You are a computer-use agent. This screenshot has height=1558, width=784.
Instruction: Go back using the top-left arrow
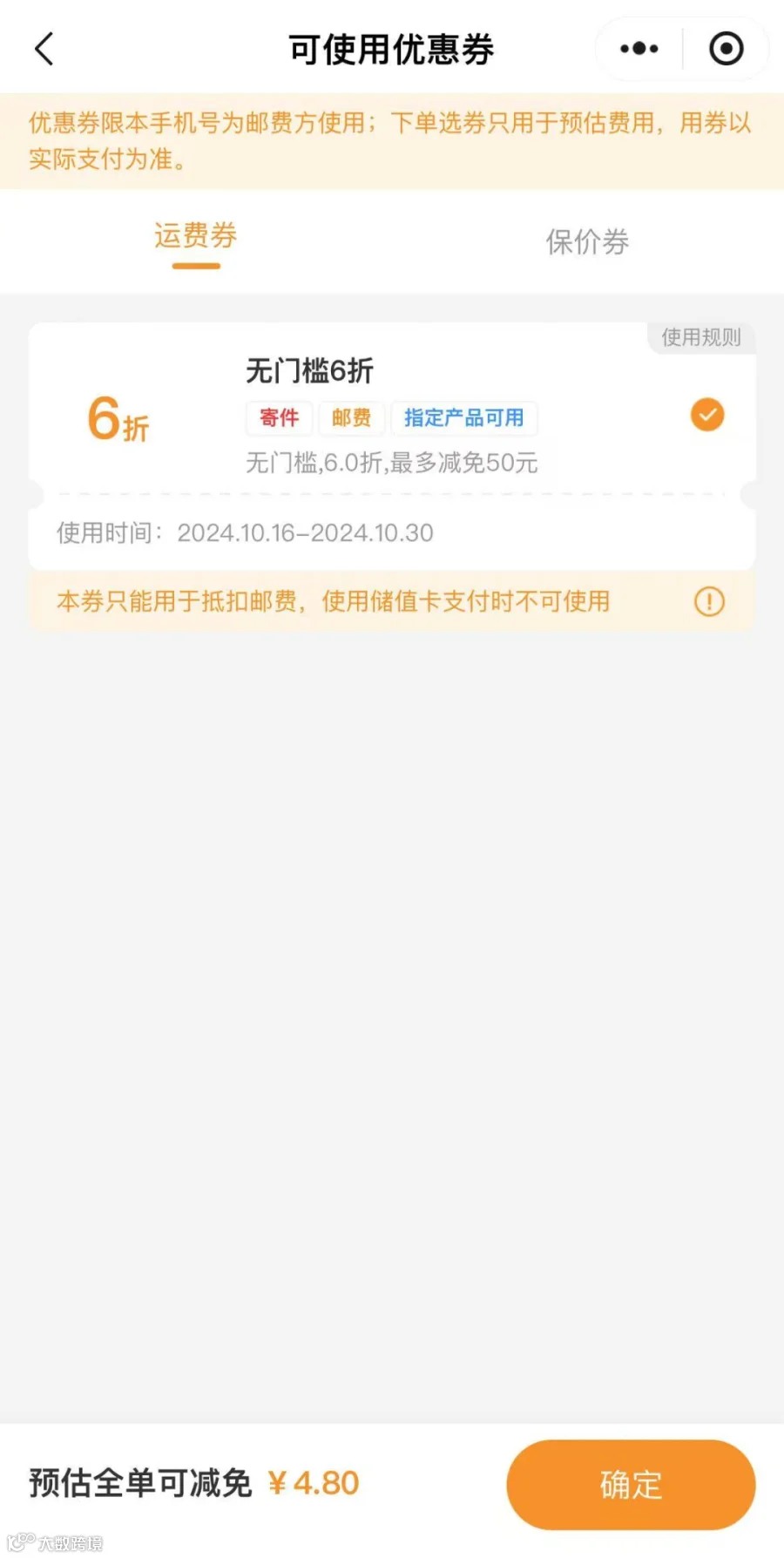44,49
